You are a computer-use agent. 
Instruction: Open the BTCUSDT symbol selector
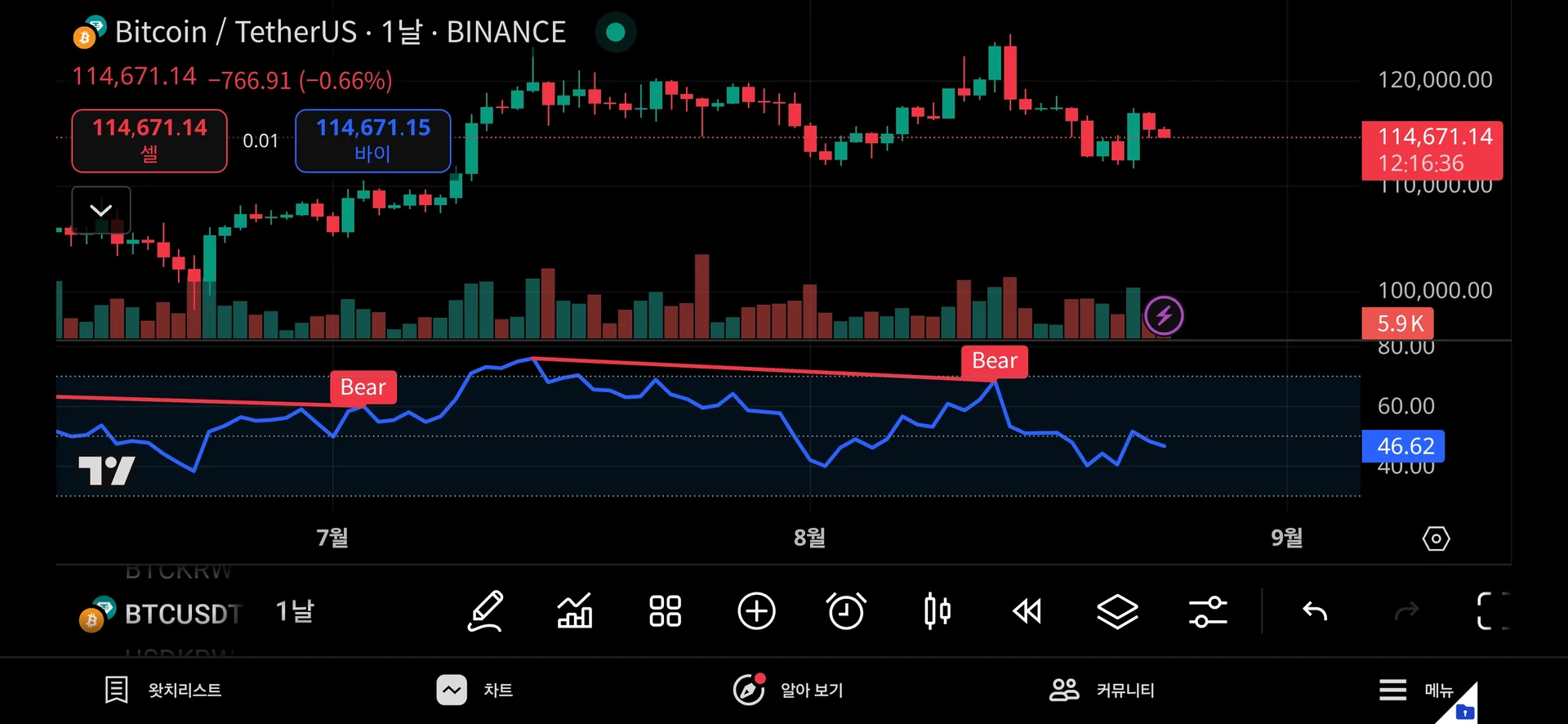tap(163, 613)
